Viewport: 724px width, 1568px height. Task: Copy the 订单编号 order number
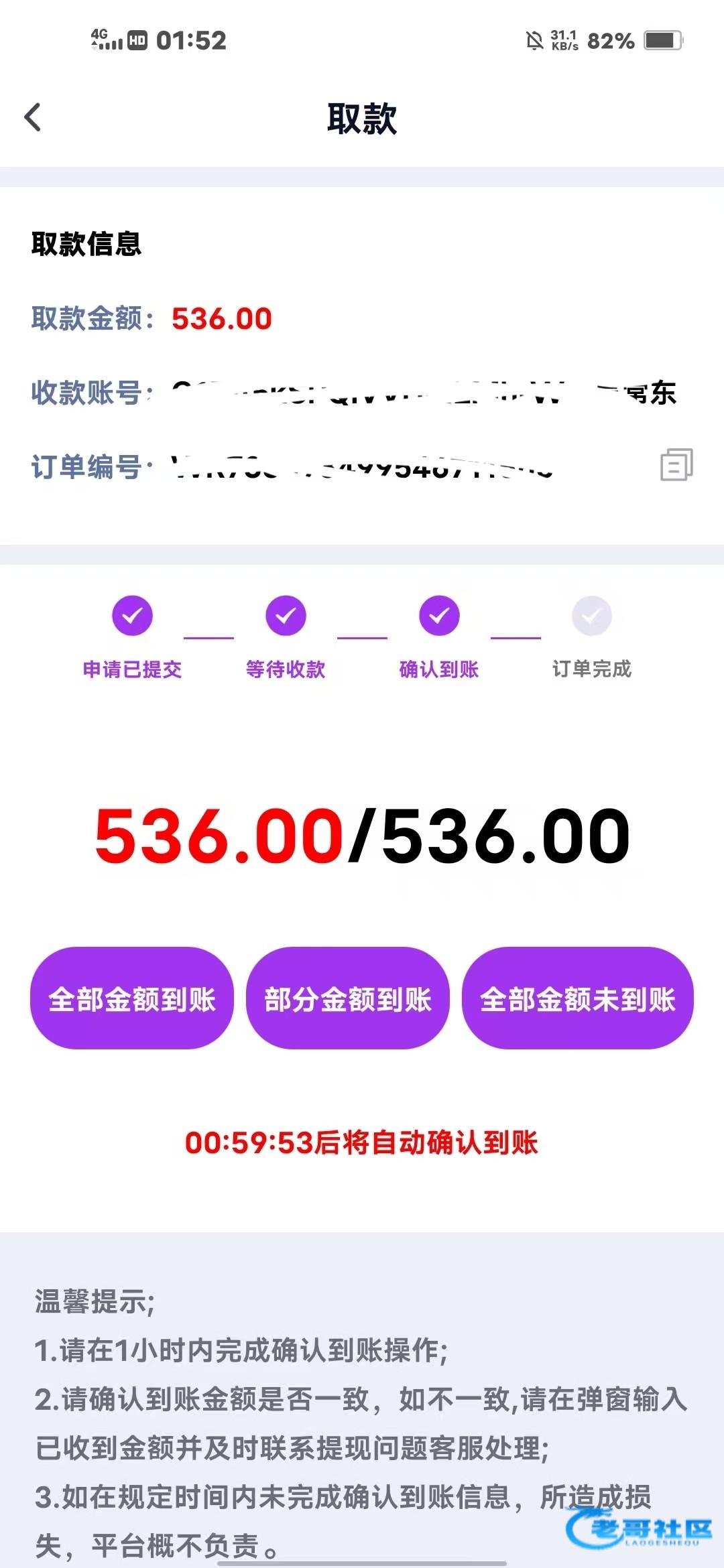(x=676, y=464)
